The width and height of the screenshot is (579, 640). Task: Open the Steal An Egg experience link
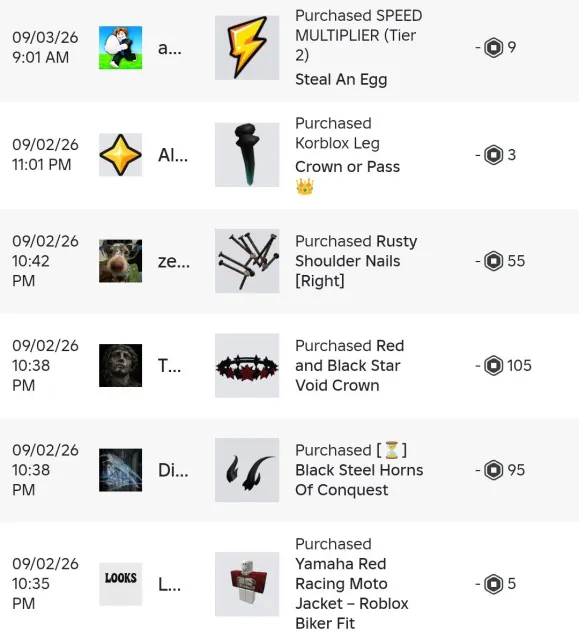pyautogui.click(x=341, y=79)
